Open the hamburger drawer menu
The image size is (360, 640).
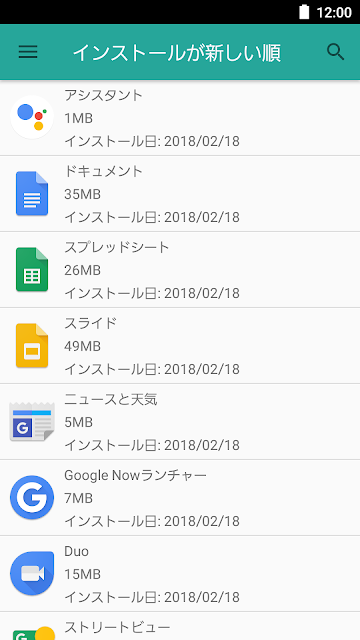tap(28, 52)
